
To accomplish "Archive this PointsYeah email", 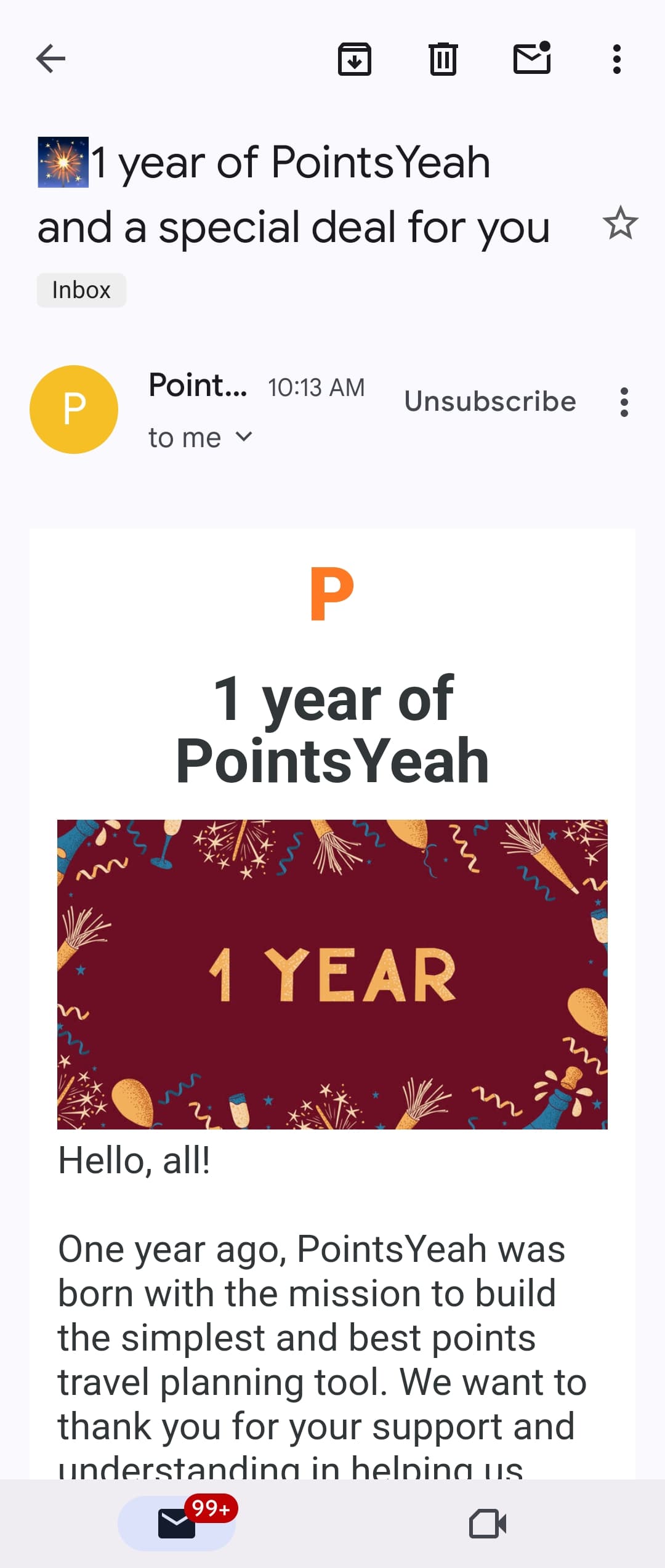I will coord(355,59).
